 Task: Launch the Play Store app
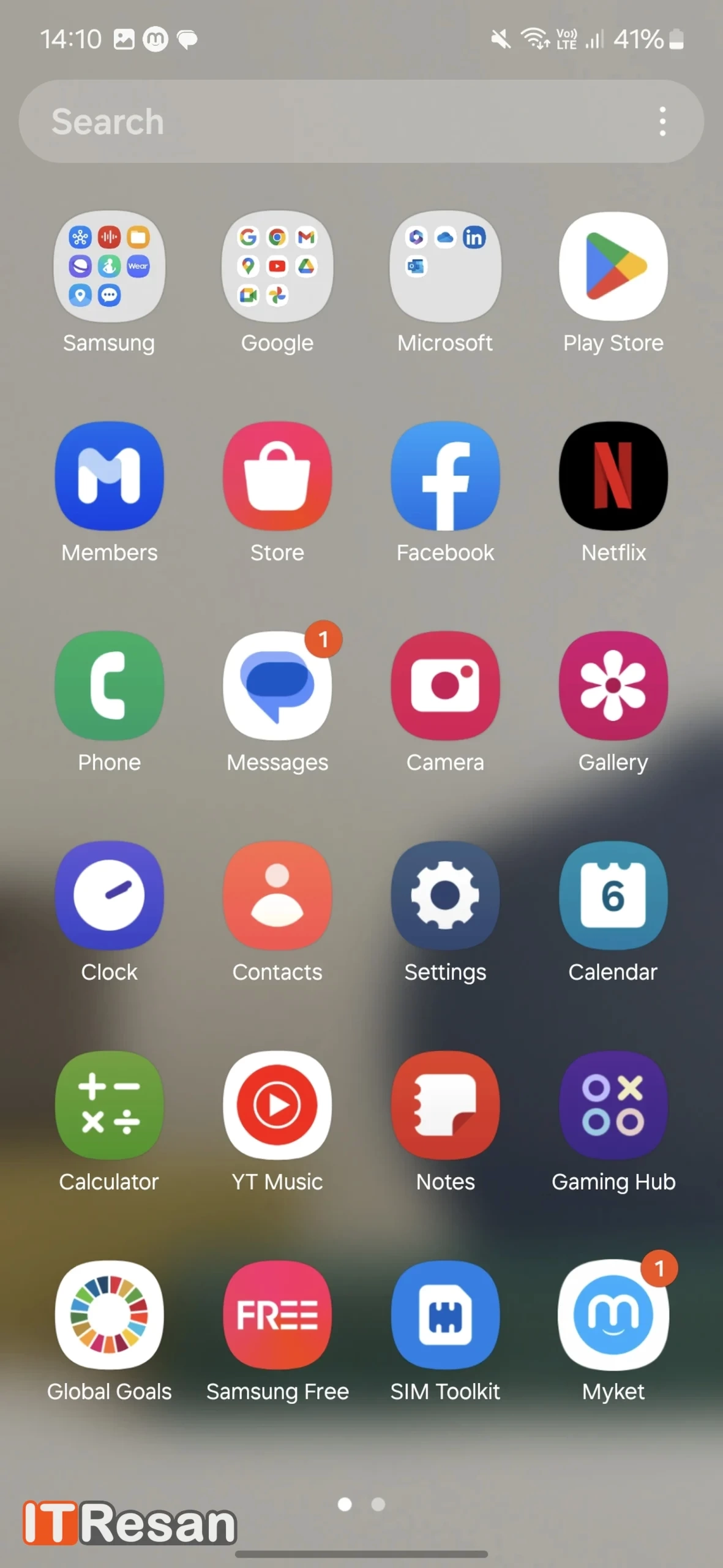[613, 266]
